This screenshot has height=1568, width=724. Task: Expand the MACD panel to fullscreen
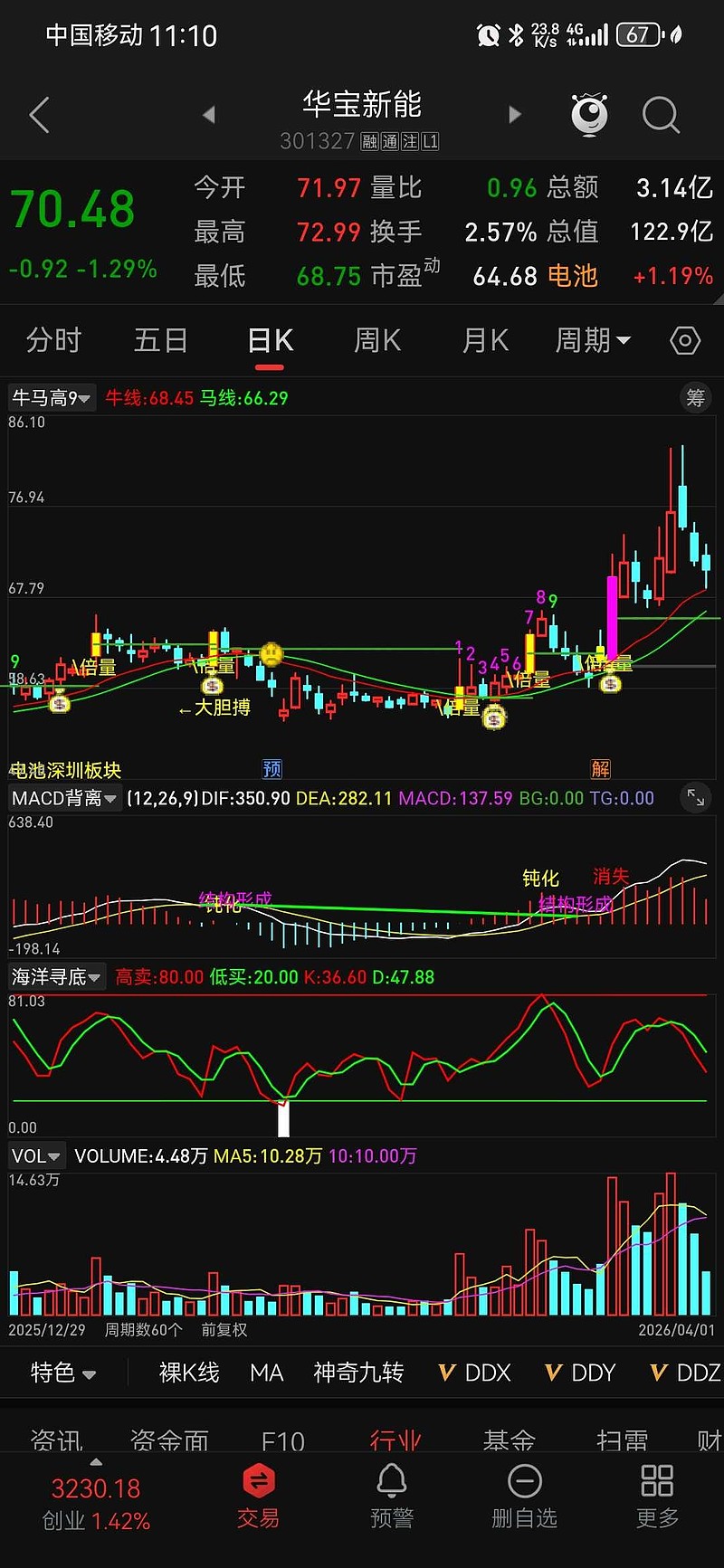[696, 798]
